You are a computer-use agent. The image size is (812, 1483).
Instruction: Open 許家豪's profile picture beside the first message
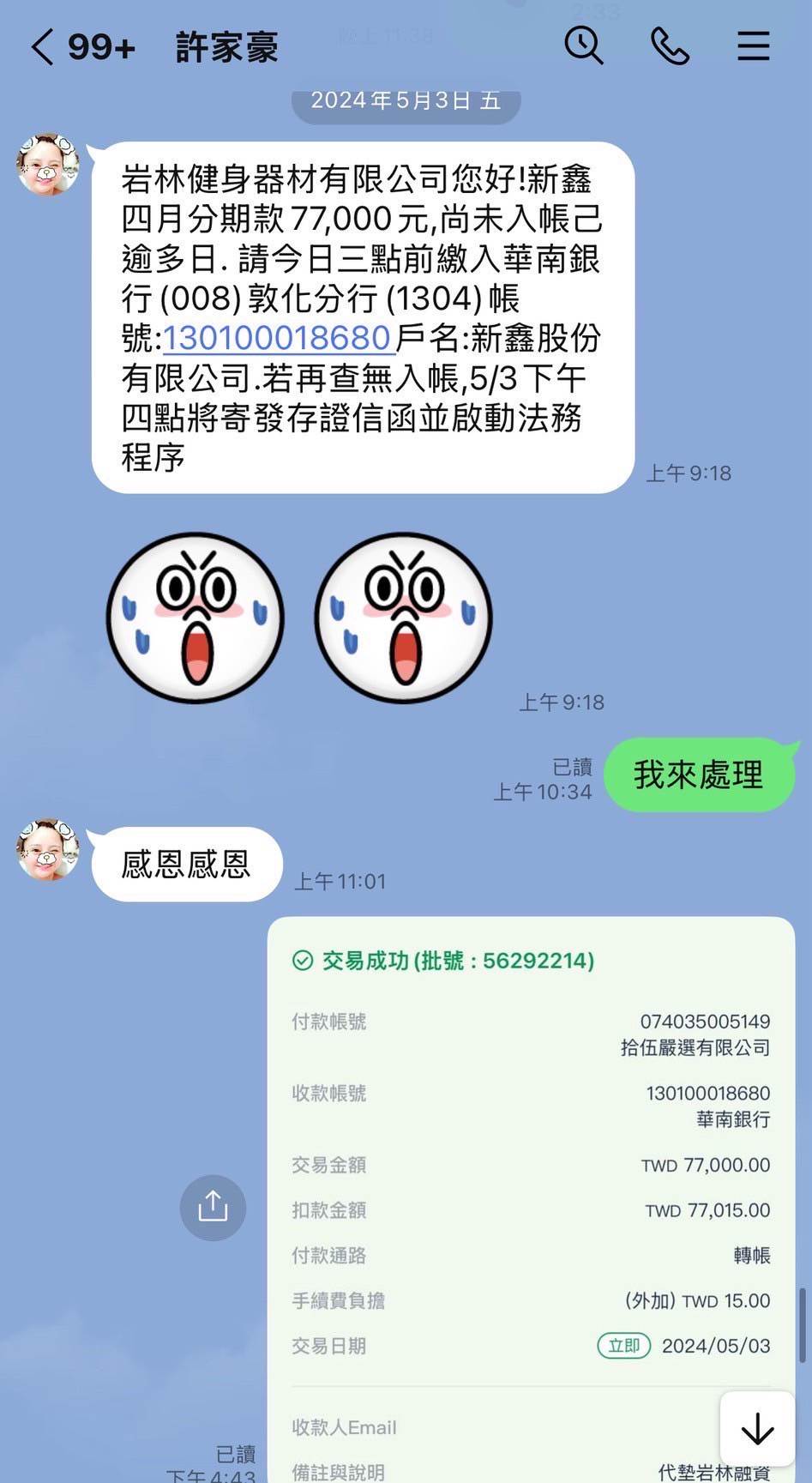pos(48,164)
